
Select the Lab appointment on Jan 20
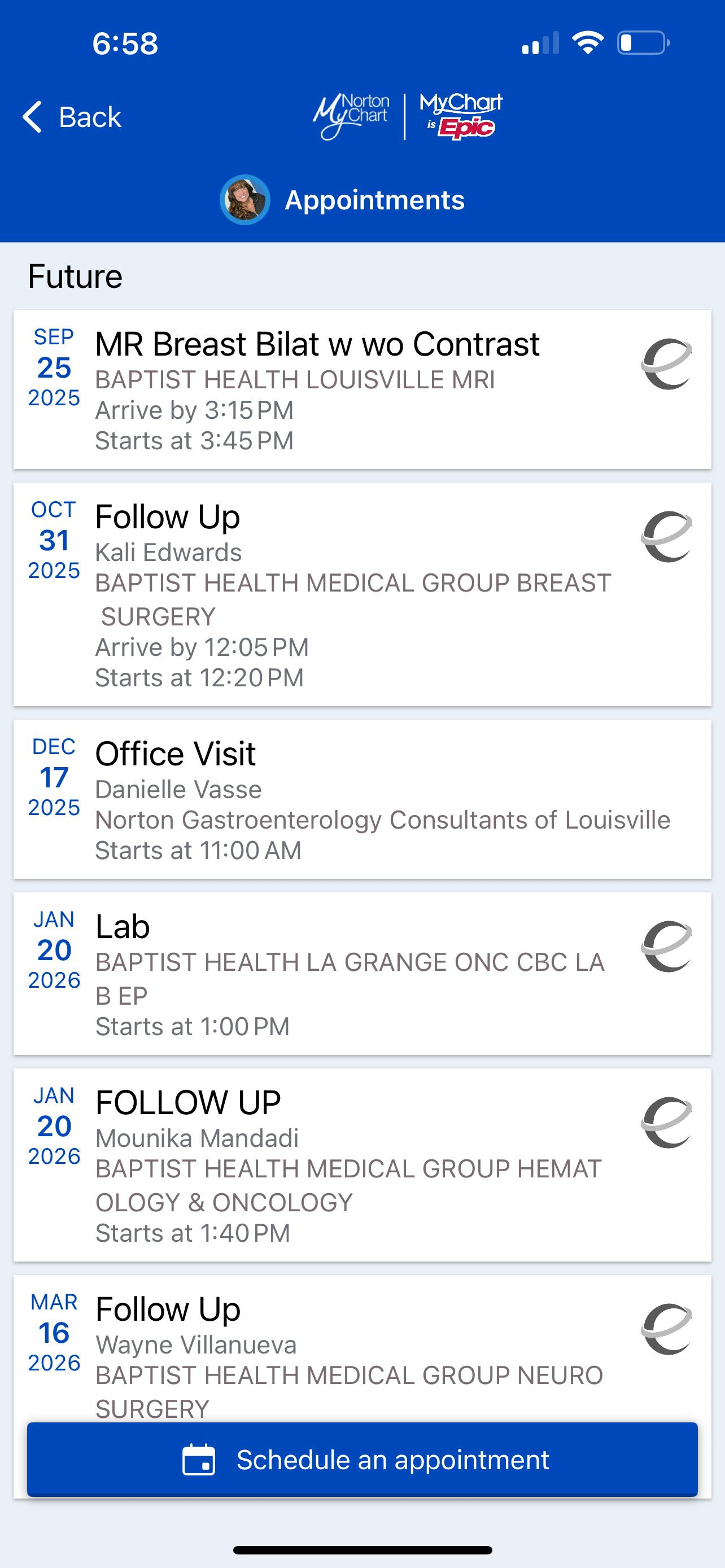click(x=361, y=973)
